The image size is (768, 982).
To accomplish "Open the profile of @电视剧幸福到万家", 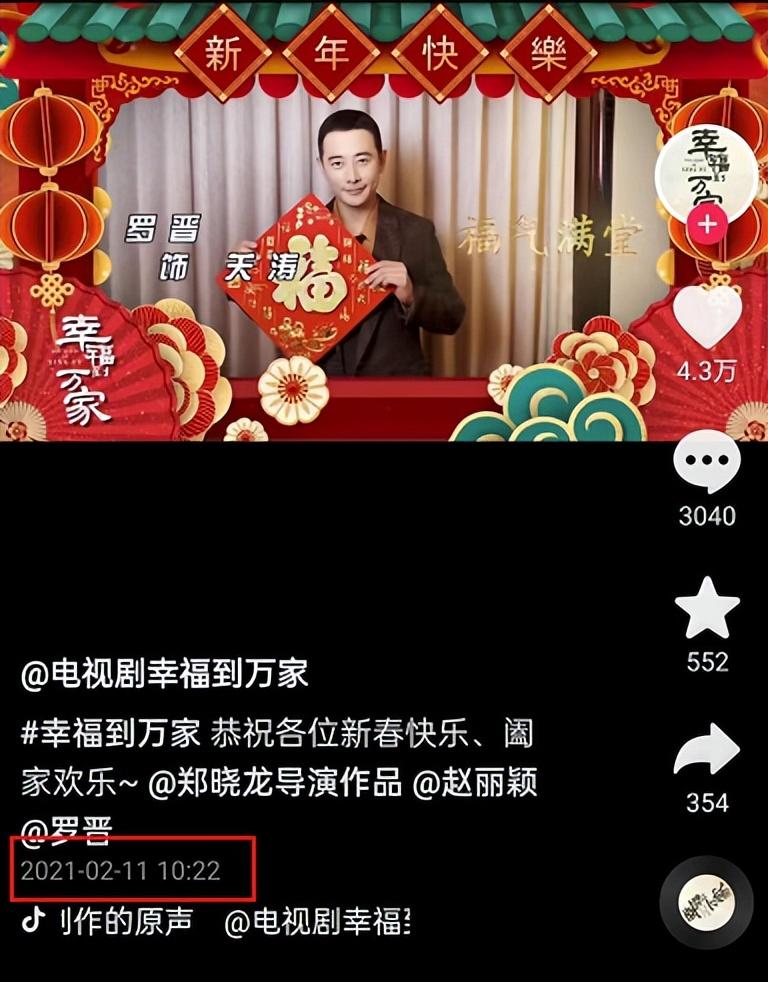I will coord(165,674).
